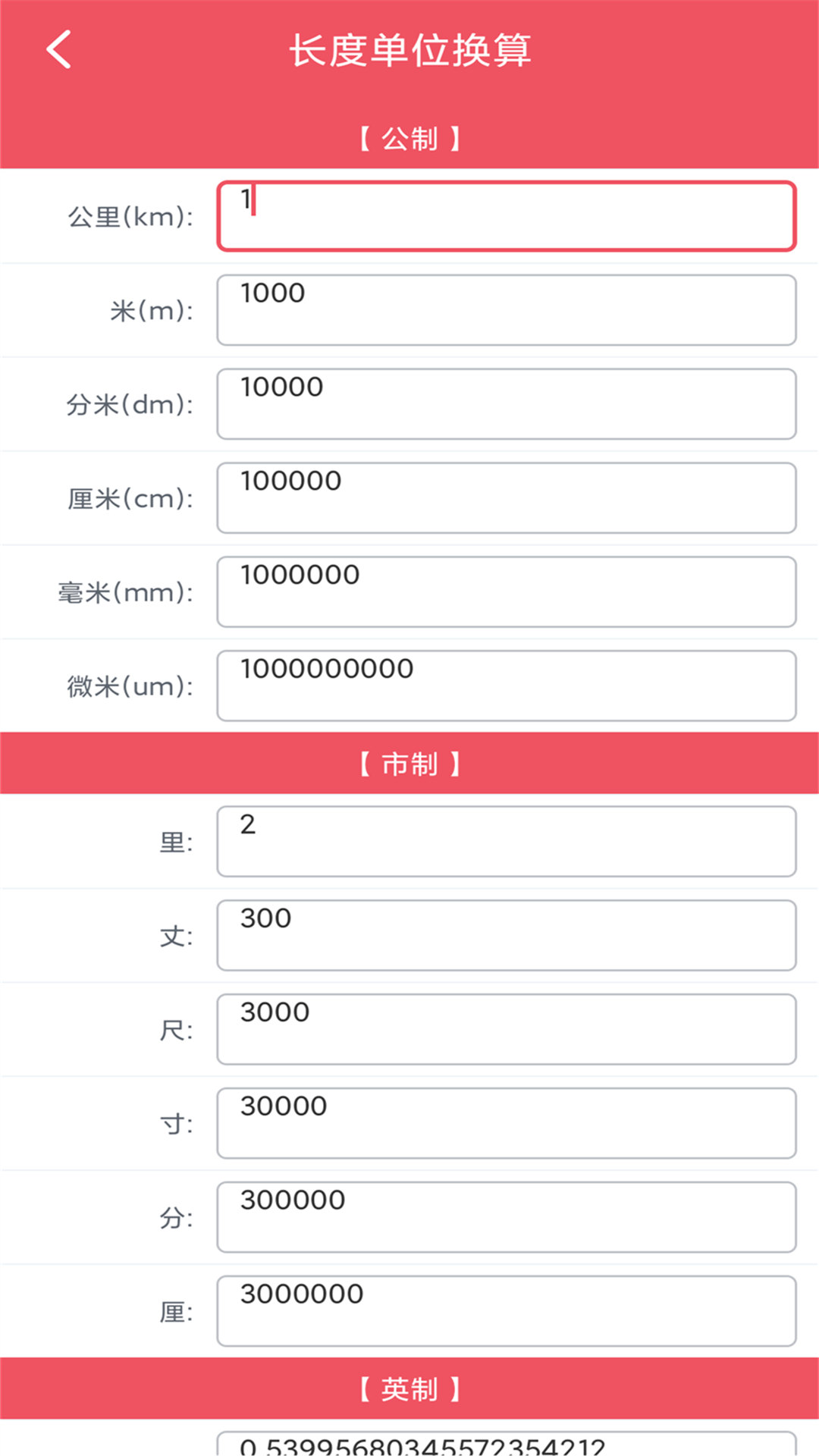Click the 丈 value field showing 300
Image resolution: width=819 pixels, height=1456 pixels.
click(504, 935)
